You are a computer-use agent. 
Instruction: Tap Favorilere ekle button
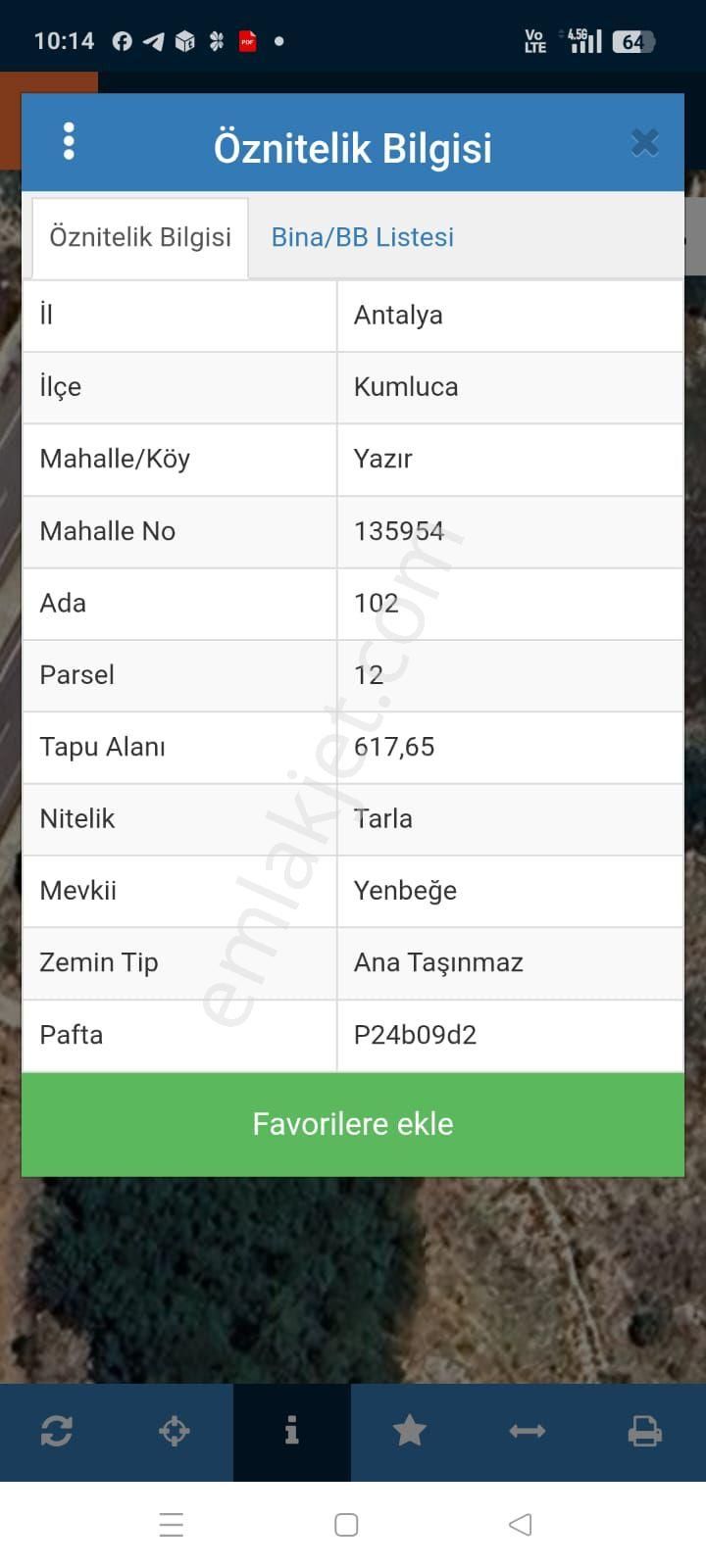pos(352,1124)
